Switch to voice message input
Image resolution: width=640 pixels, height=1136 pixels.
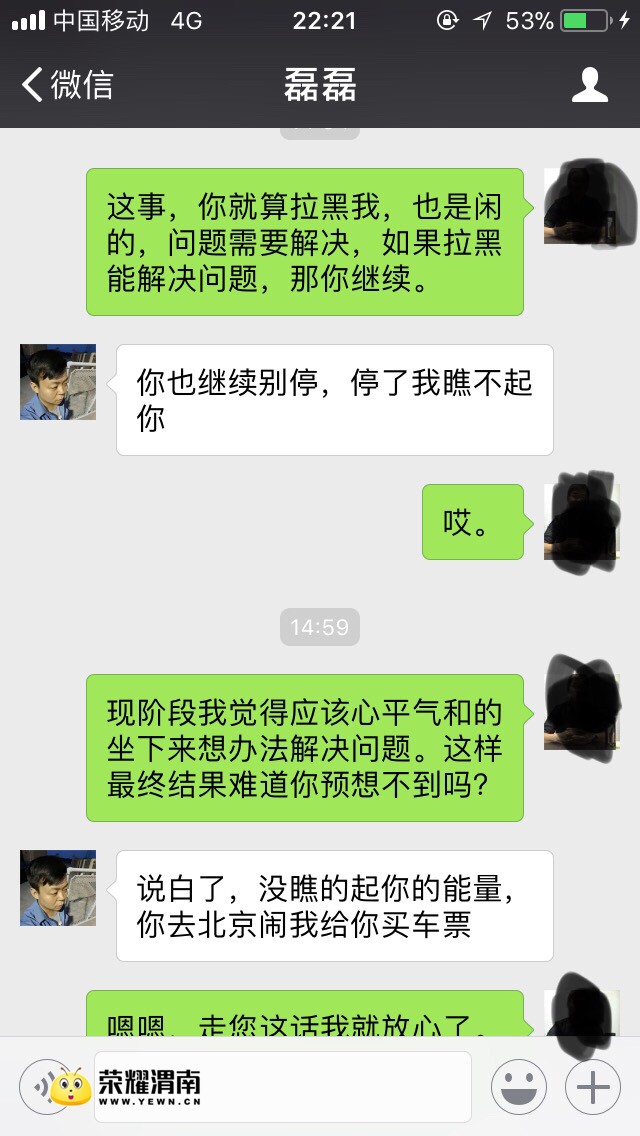[42, 1087]
